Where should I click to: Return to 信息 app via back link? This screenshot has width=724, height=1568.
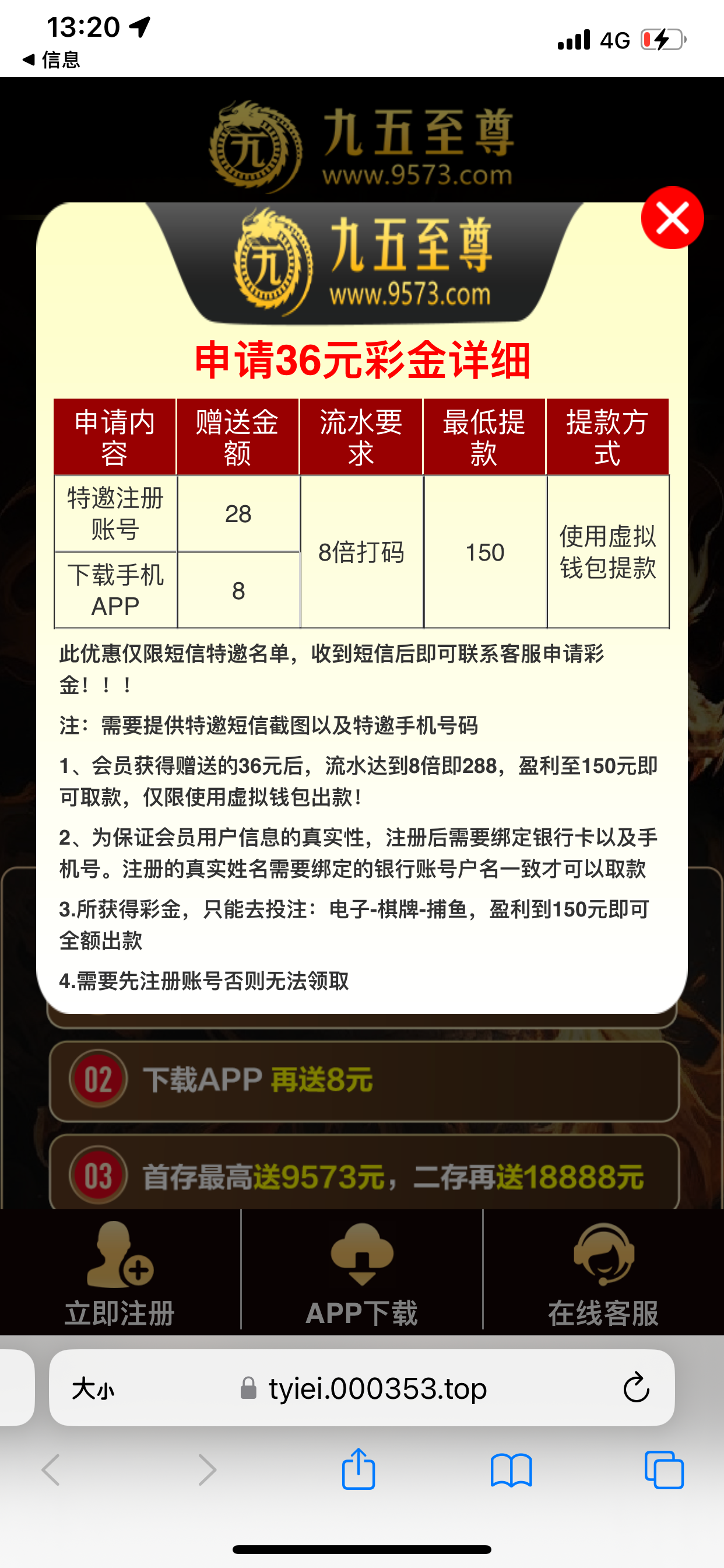(x=52, y=60)
